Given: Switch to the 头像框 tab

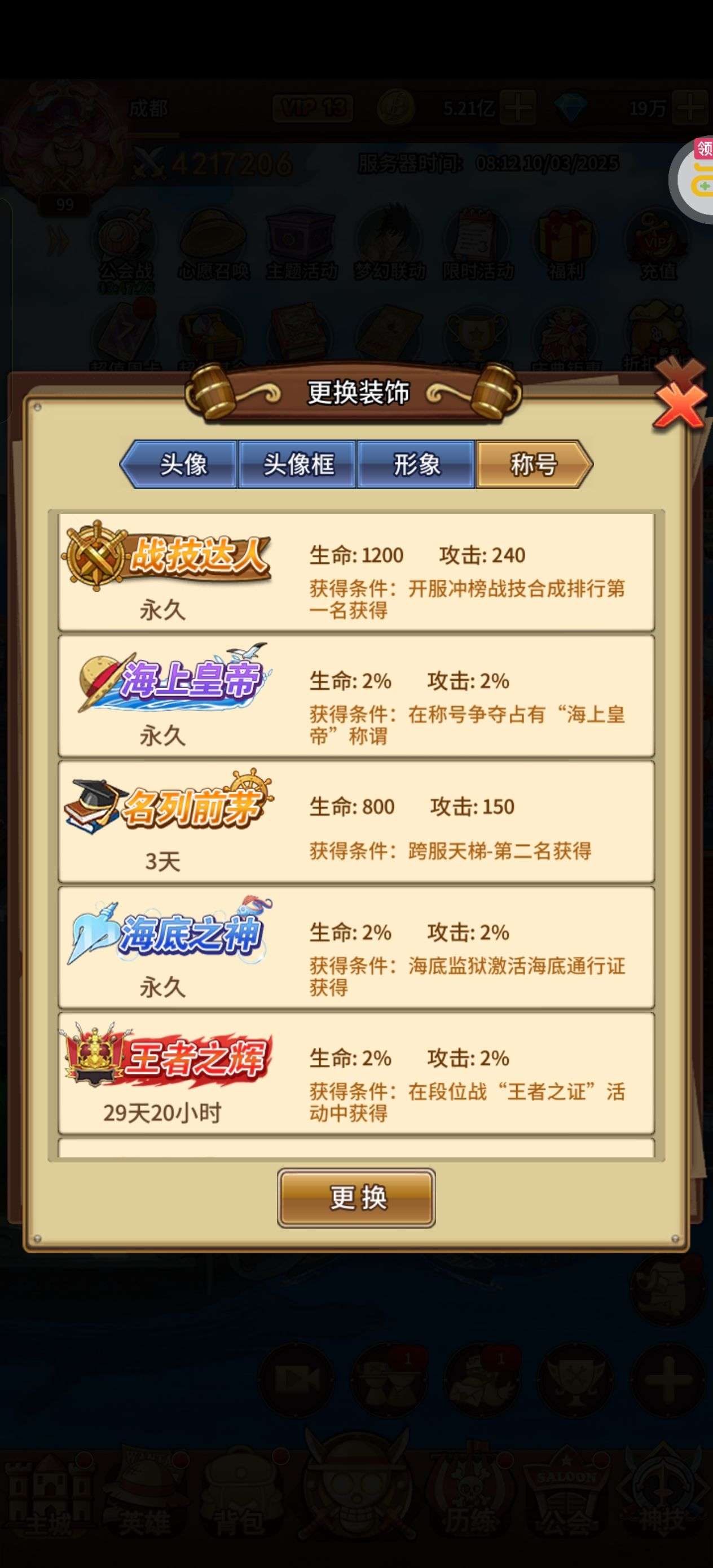Looking at the screenshot, I should pyautogui.click(x=298, y=464).
